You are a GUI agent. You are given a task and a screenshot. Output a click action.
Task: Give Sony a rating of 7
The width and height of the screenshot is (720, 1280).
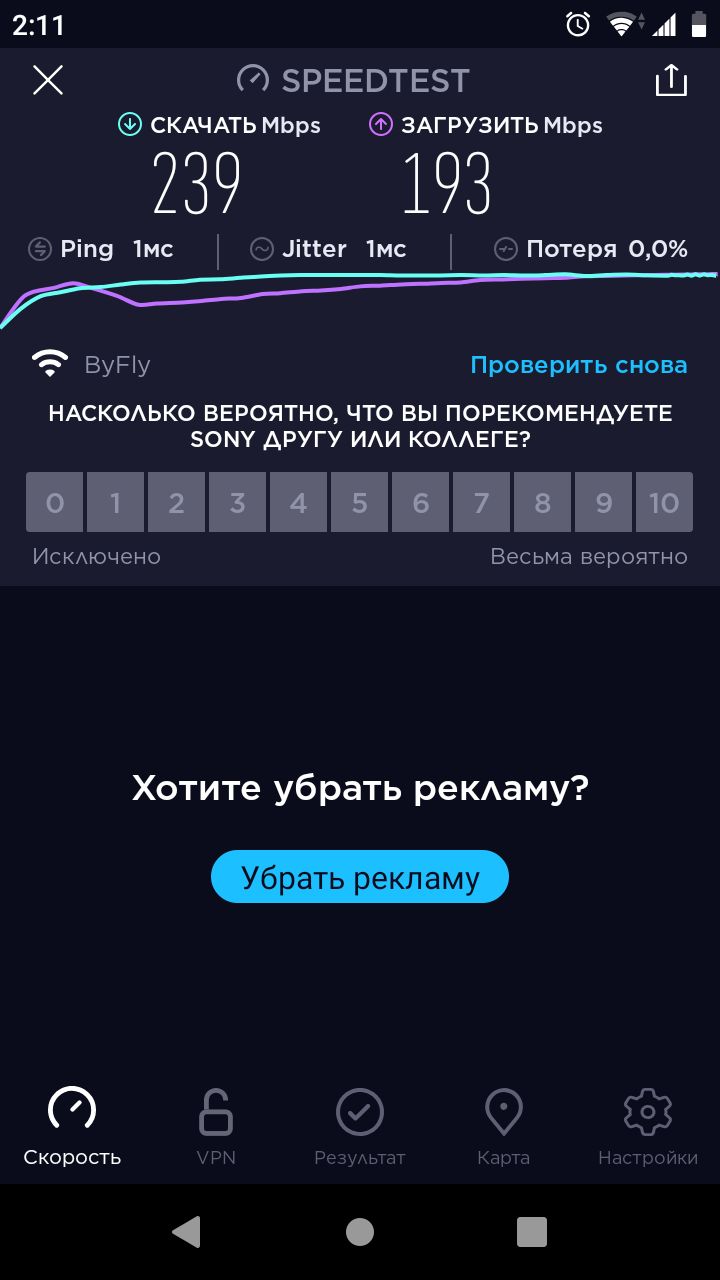pos(481,502)
